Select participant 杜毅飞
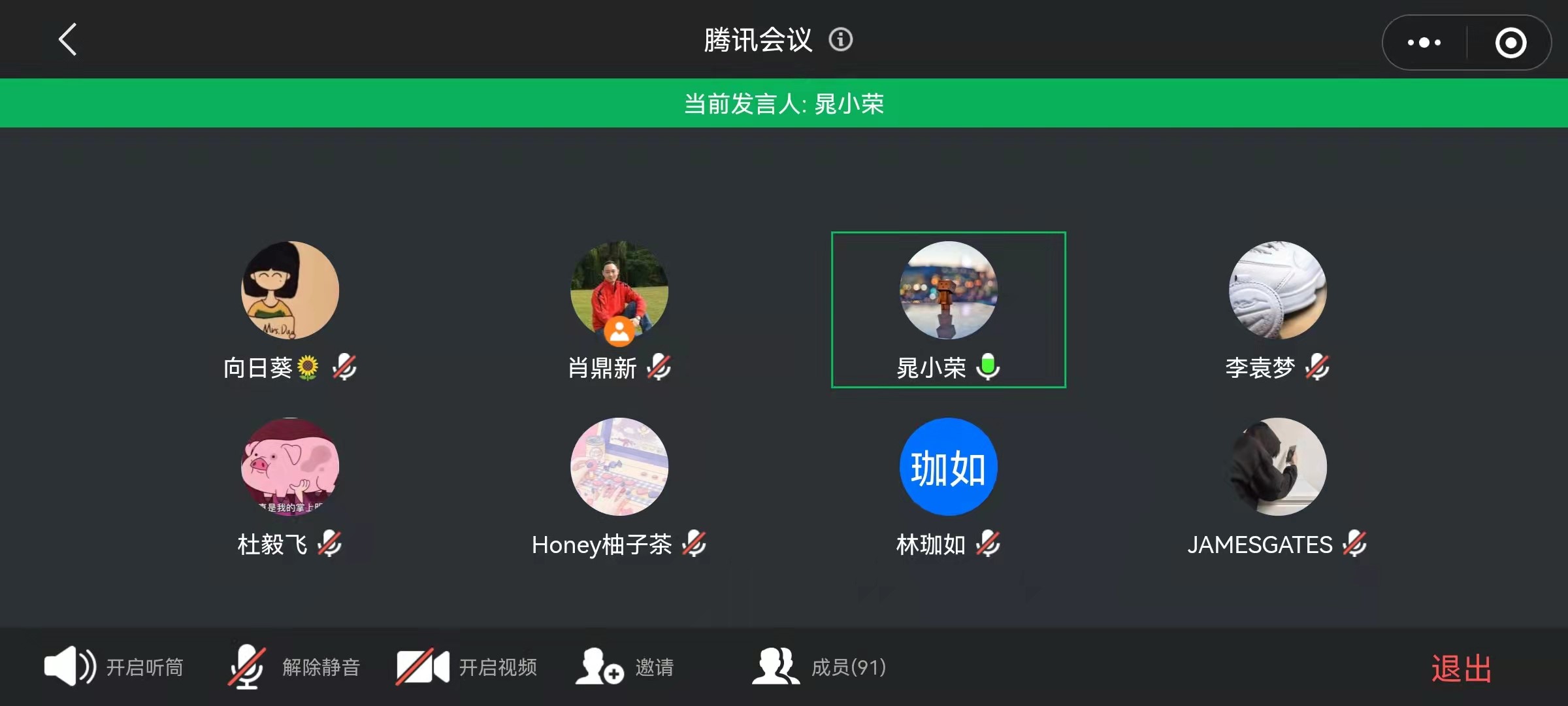This screenshot has width=1568, height=706. 290,467
